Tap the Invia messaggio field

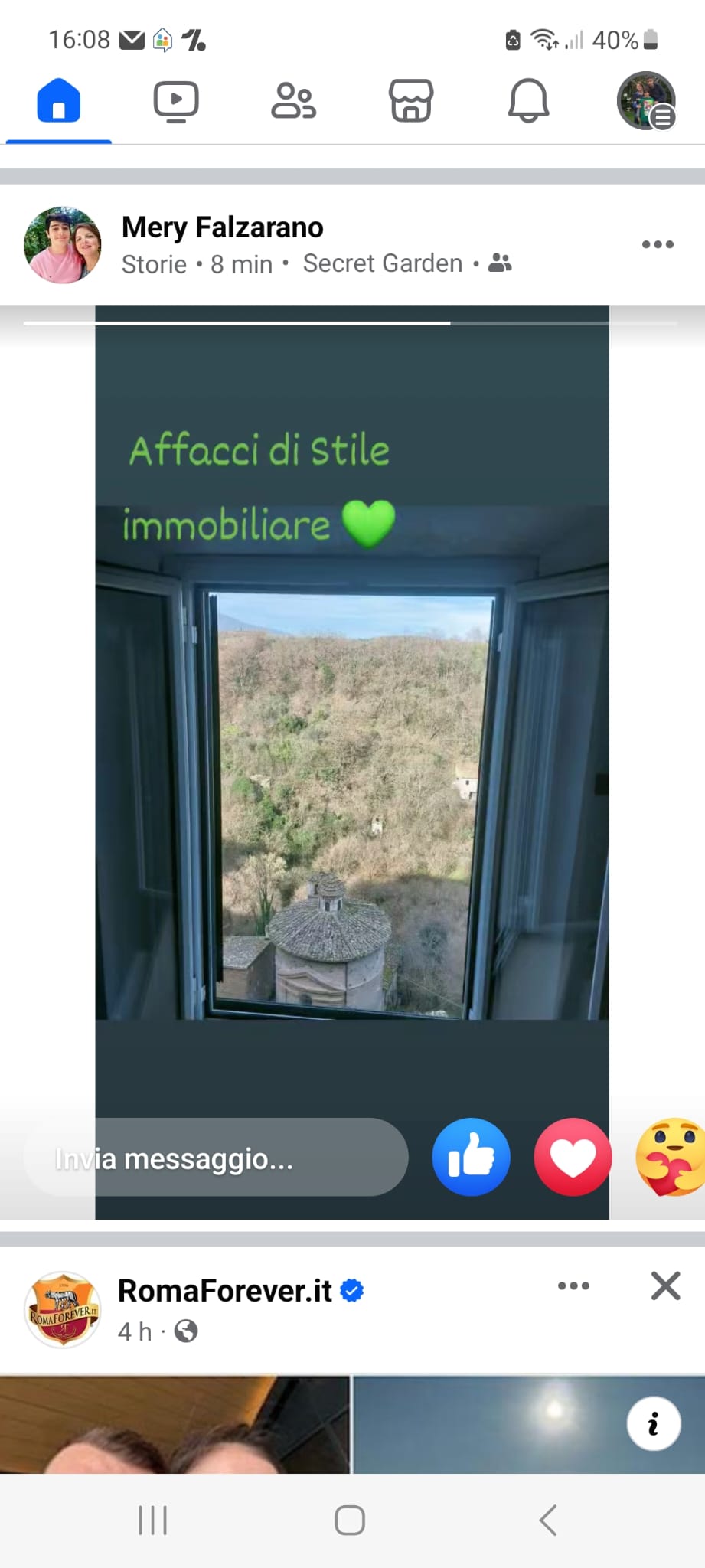216,1158
